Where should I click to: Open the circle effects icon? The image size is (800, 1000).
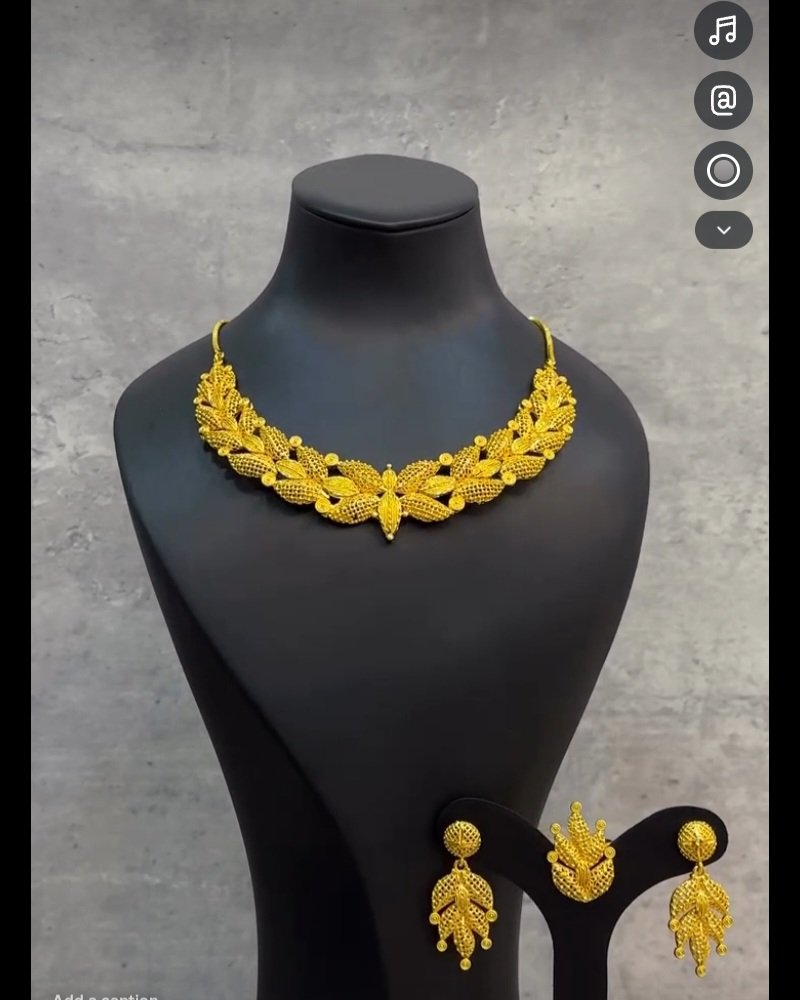[723, 170]
